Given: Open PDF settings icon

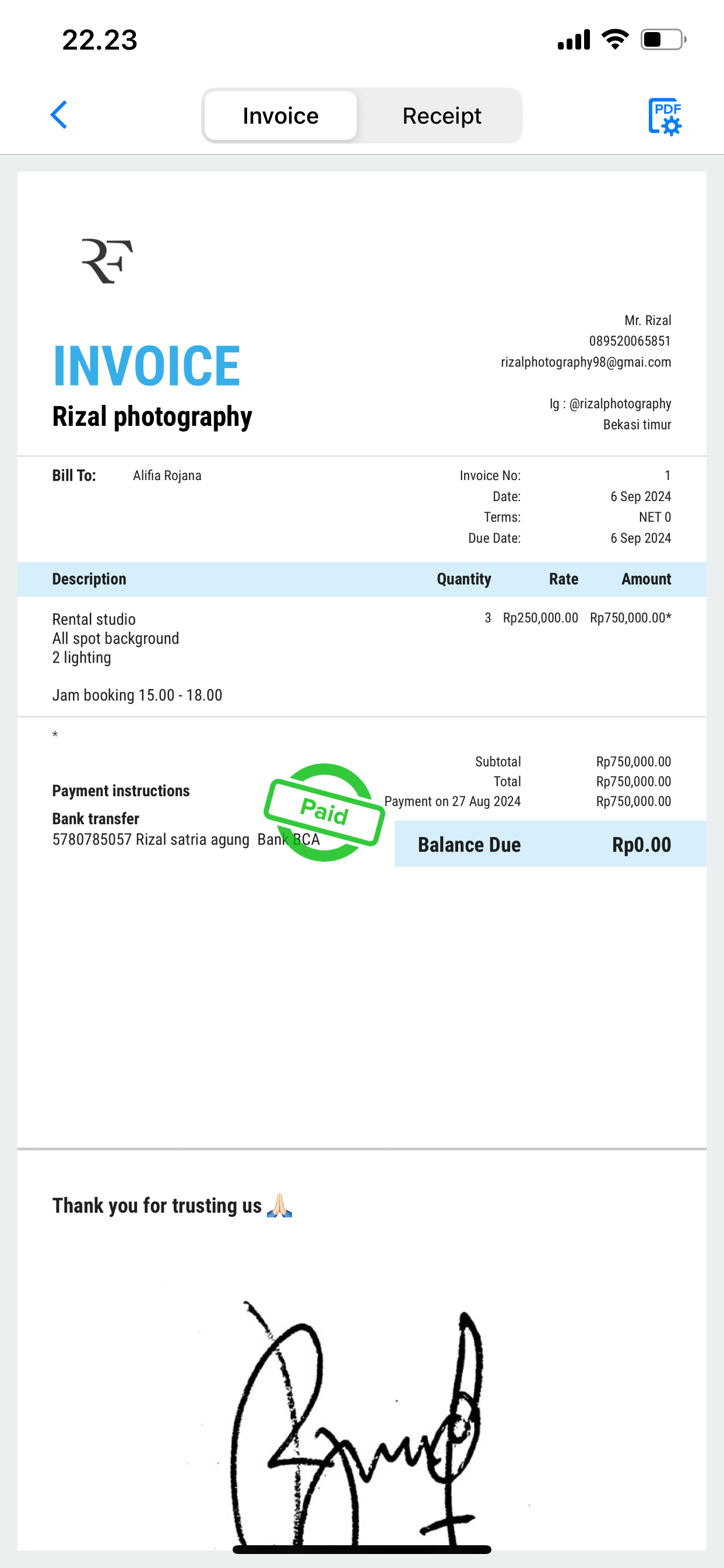Looking at the screenshot, I should [x=665, y=116].
